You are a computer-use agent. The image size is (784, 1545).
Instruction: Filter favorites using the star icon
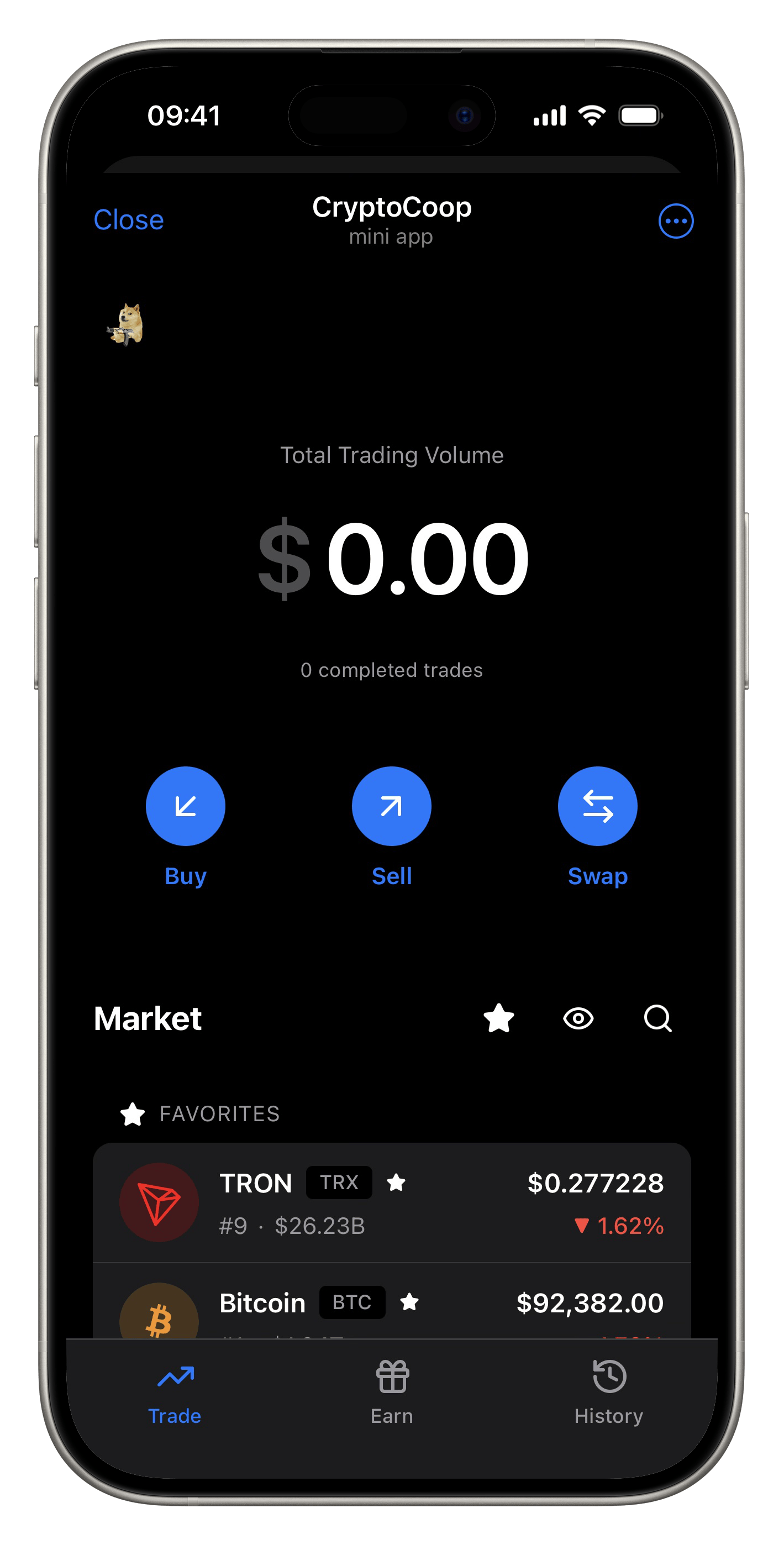499,1019
